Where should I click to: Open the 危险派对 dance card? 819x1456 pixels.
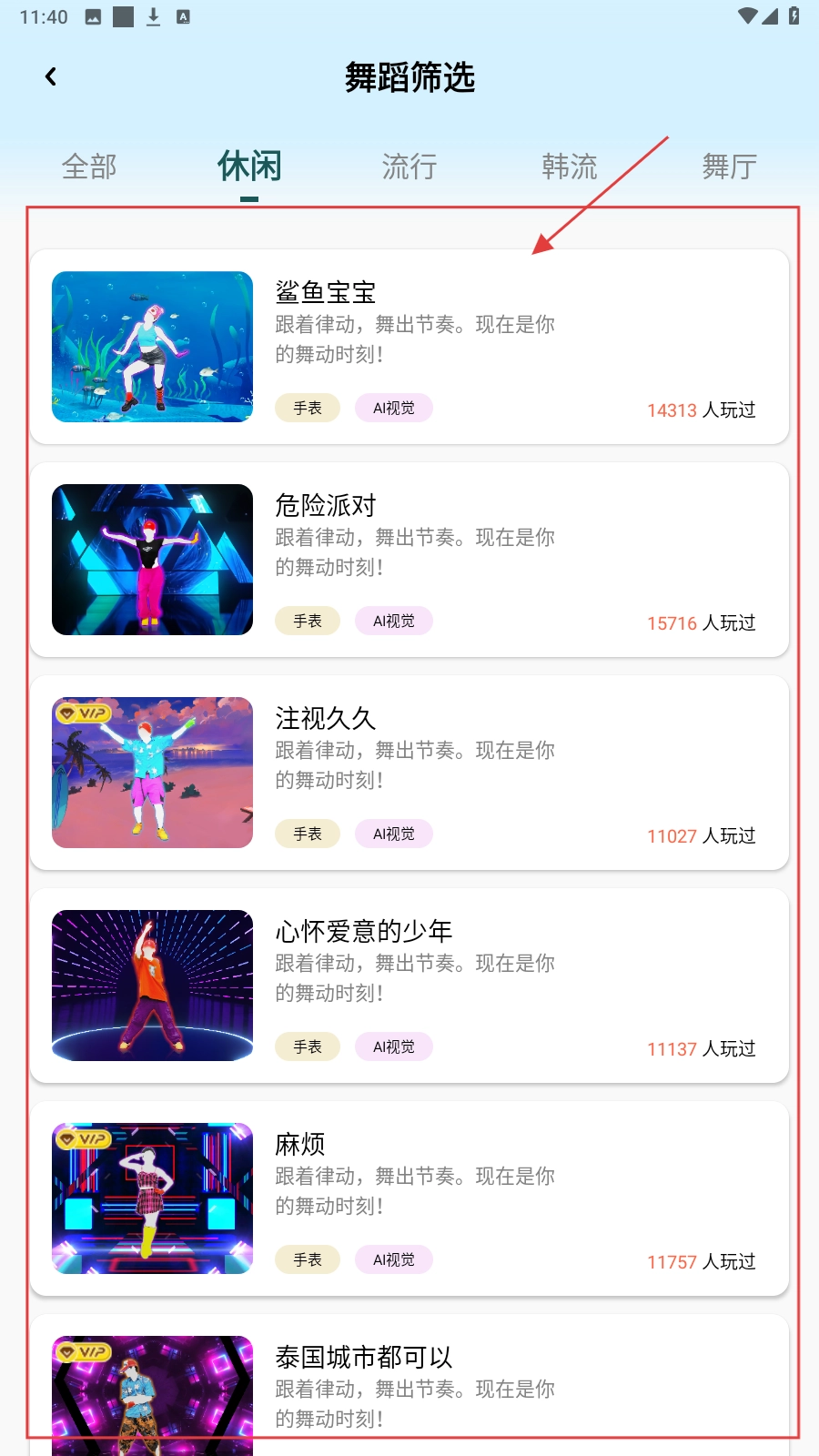[409, 560]
